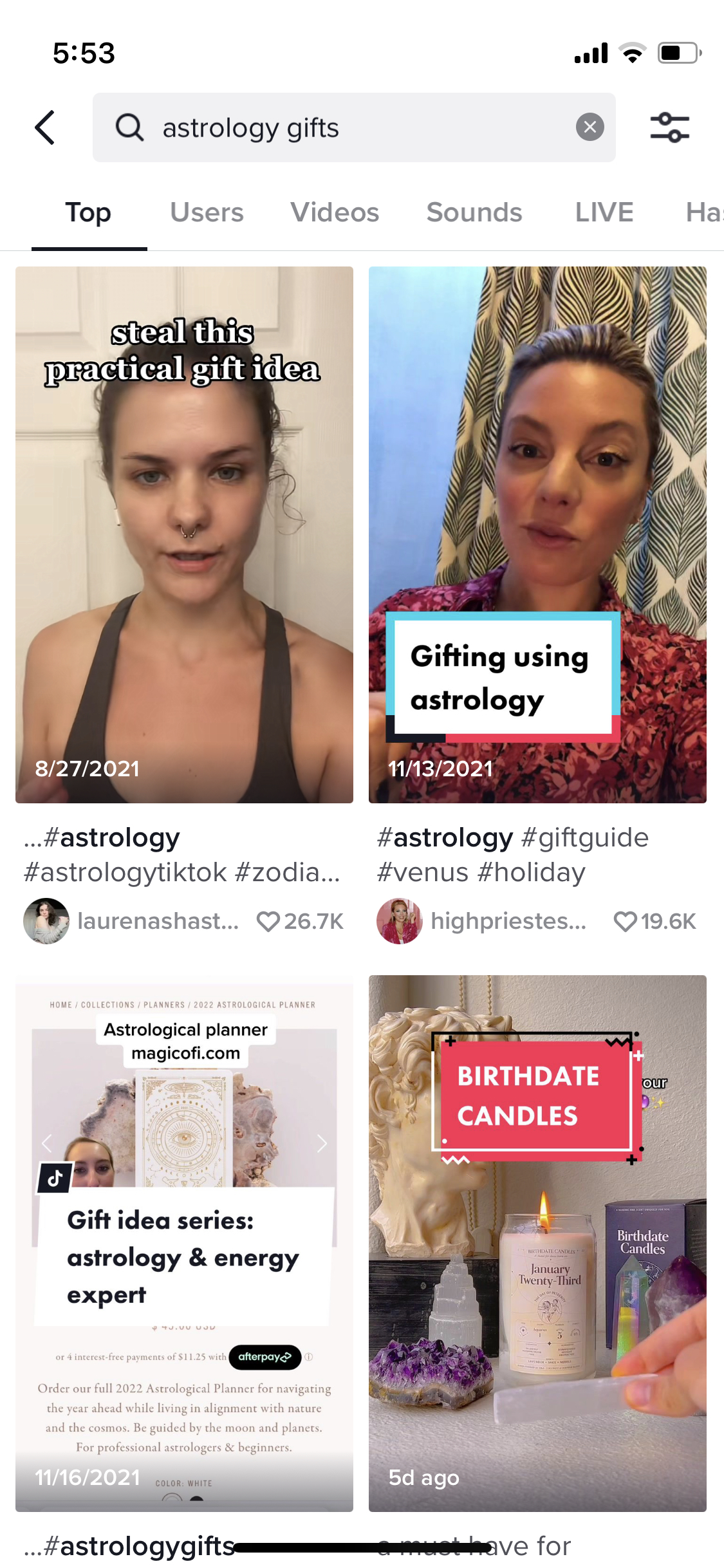724x1568 pixels.
Task: Like the video with 26.7K likes
Action: click(x=268, y=922)
